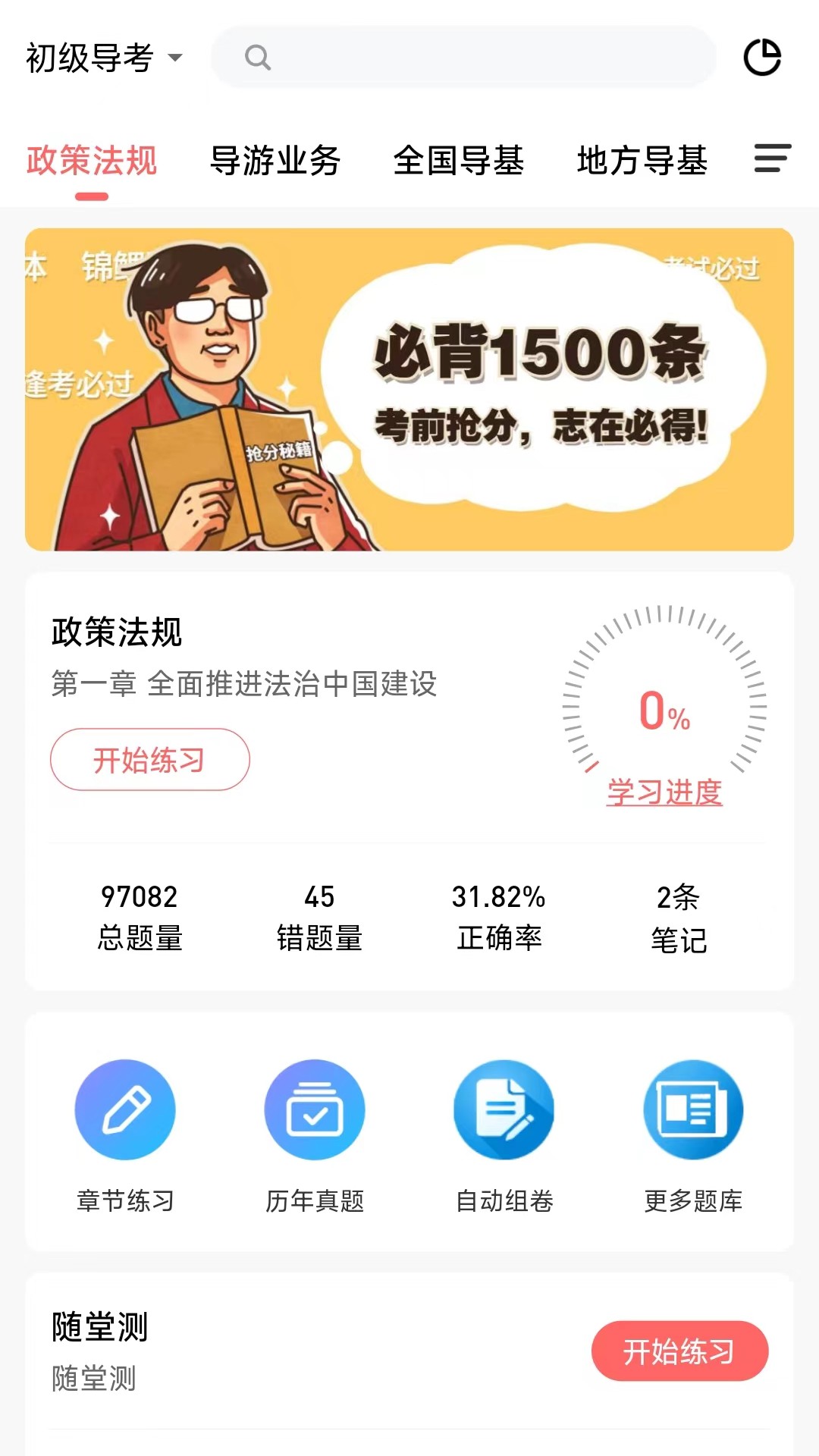Open the 自动组卷 auto paper icon

tap(504, 1109)
